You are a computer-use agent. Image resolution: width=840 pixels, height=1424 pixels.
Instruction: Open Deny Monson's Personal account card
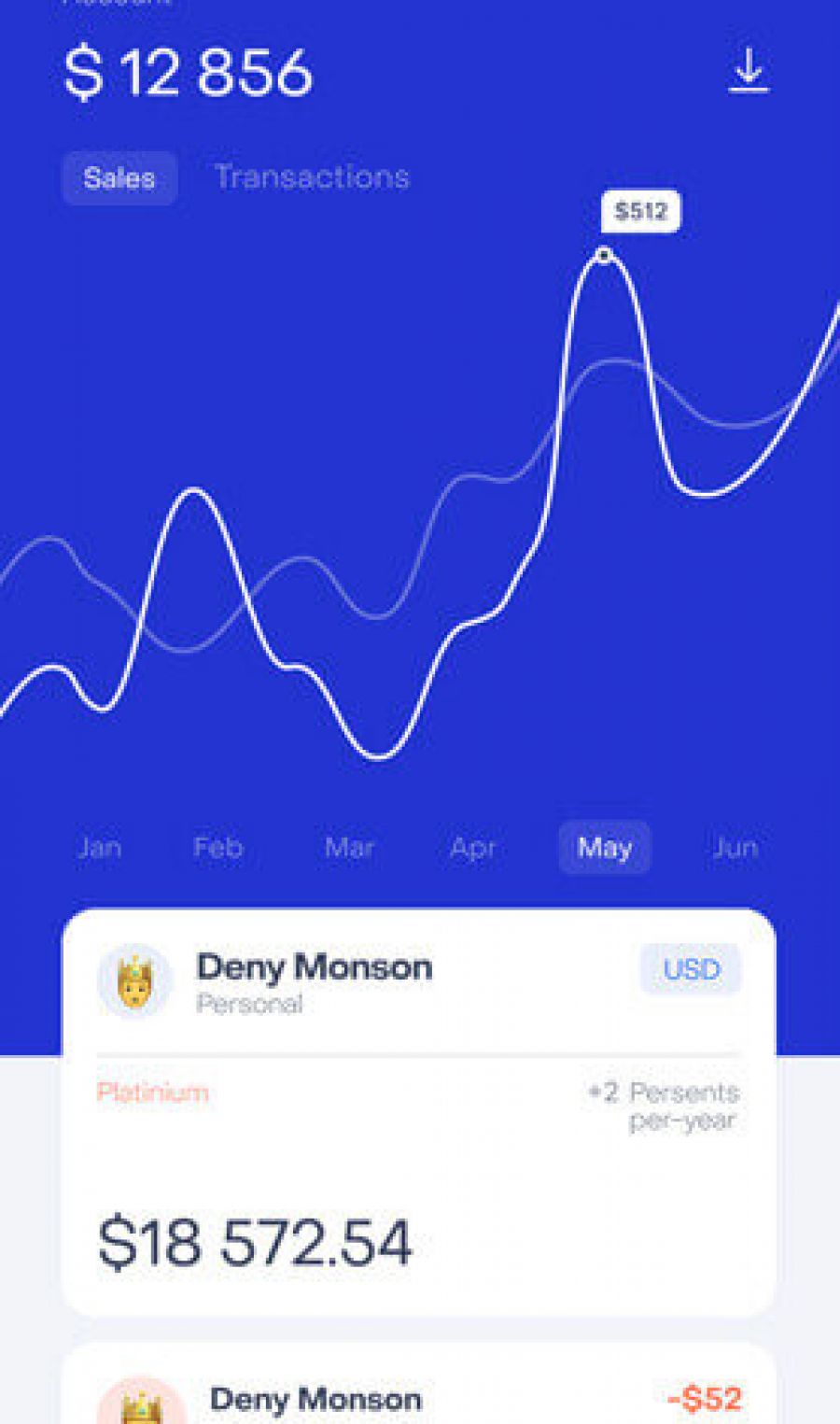(419, 1112)
